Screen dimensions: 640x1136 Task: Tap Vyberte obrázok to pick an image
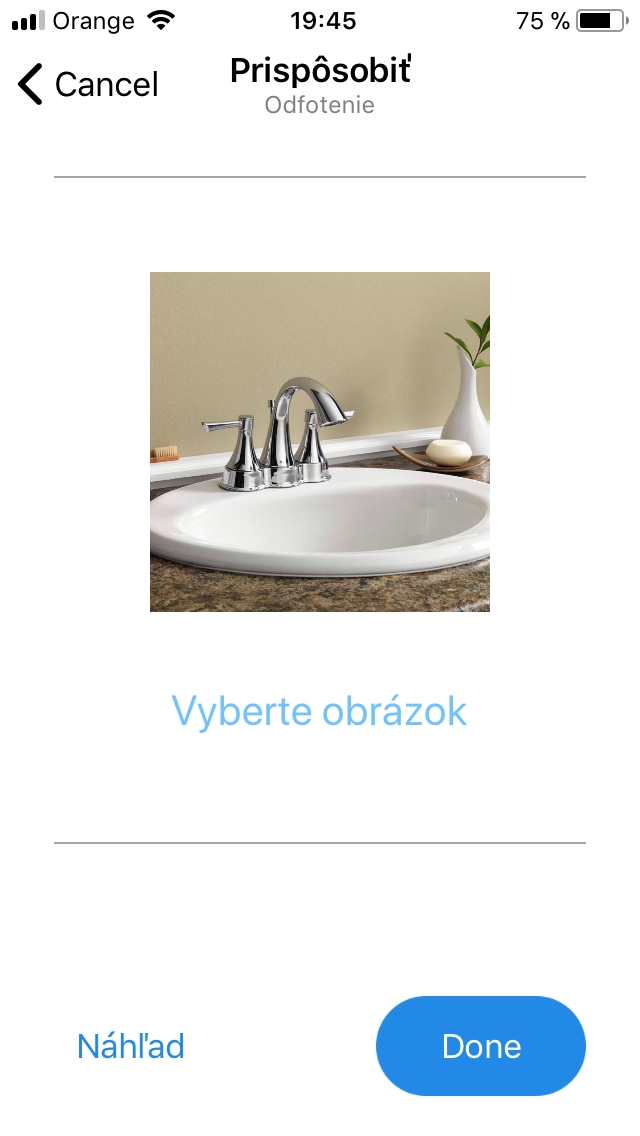(319, 711)
